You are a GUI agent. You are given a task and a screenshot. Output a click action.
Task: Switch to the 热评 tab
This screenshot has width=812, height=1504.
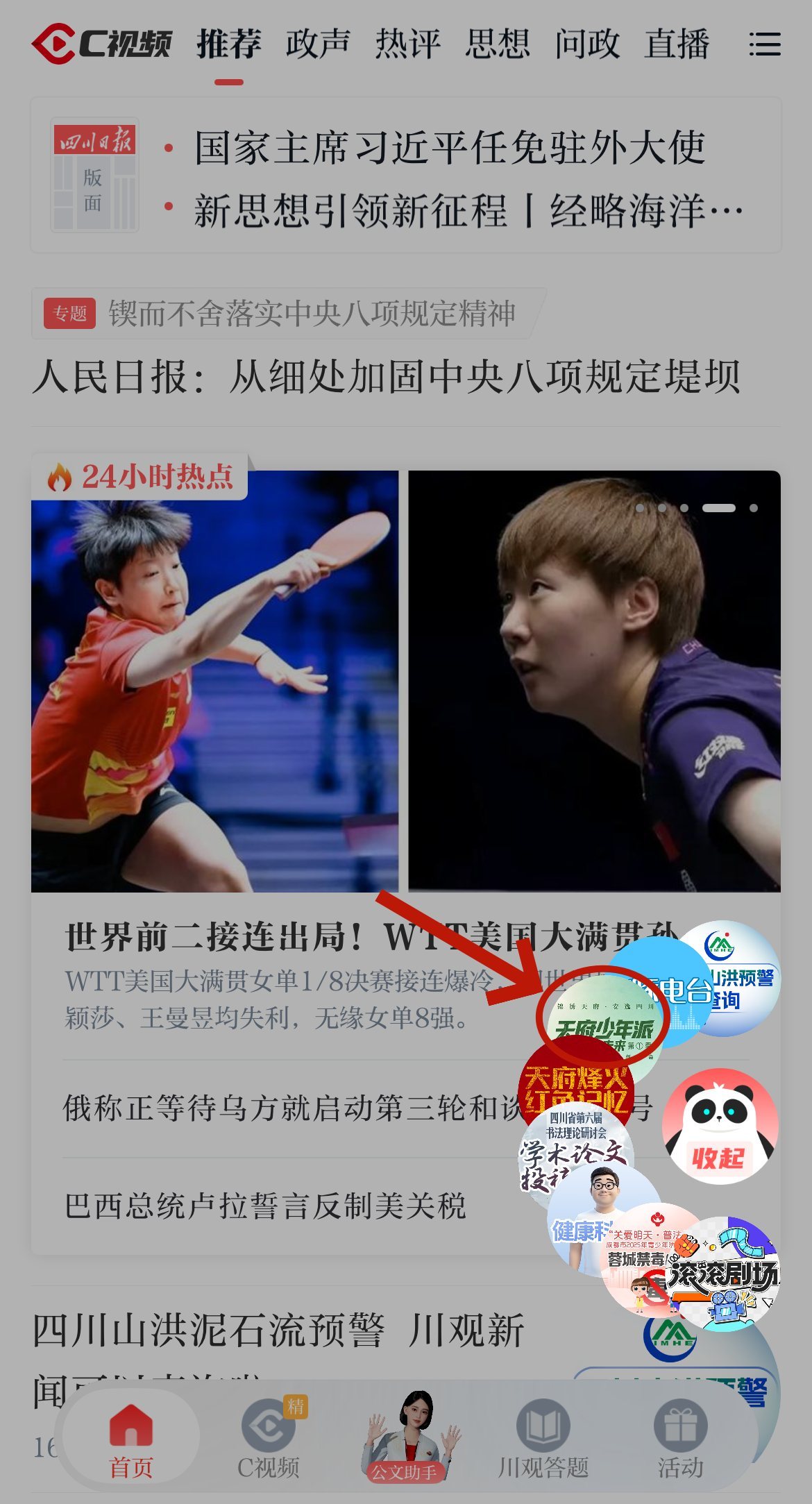tap(407, 44)
